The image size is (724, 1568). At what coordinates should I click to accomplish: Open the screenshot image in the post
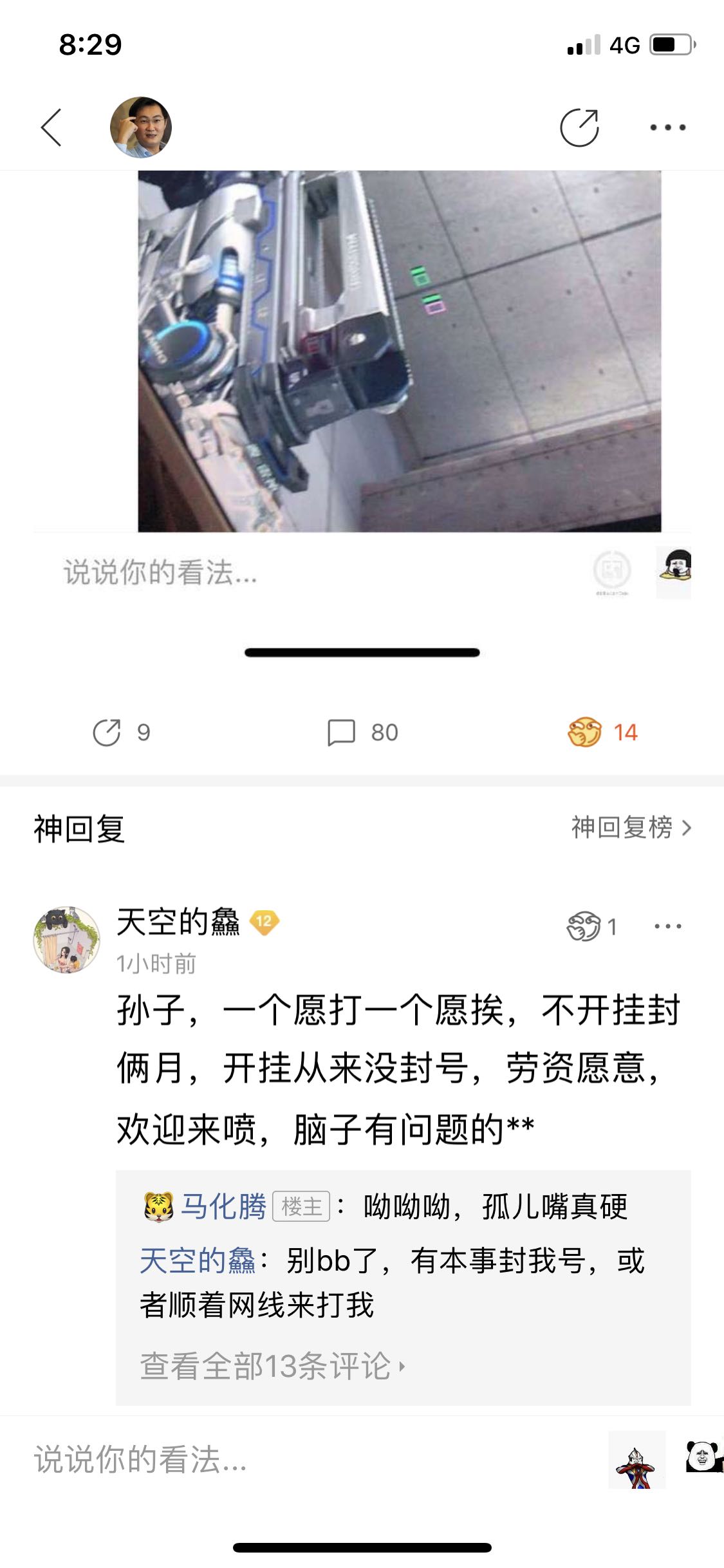click(x=399, y=351)
